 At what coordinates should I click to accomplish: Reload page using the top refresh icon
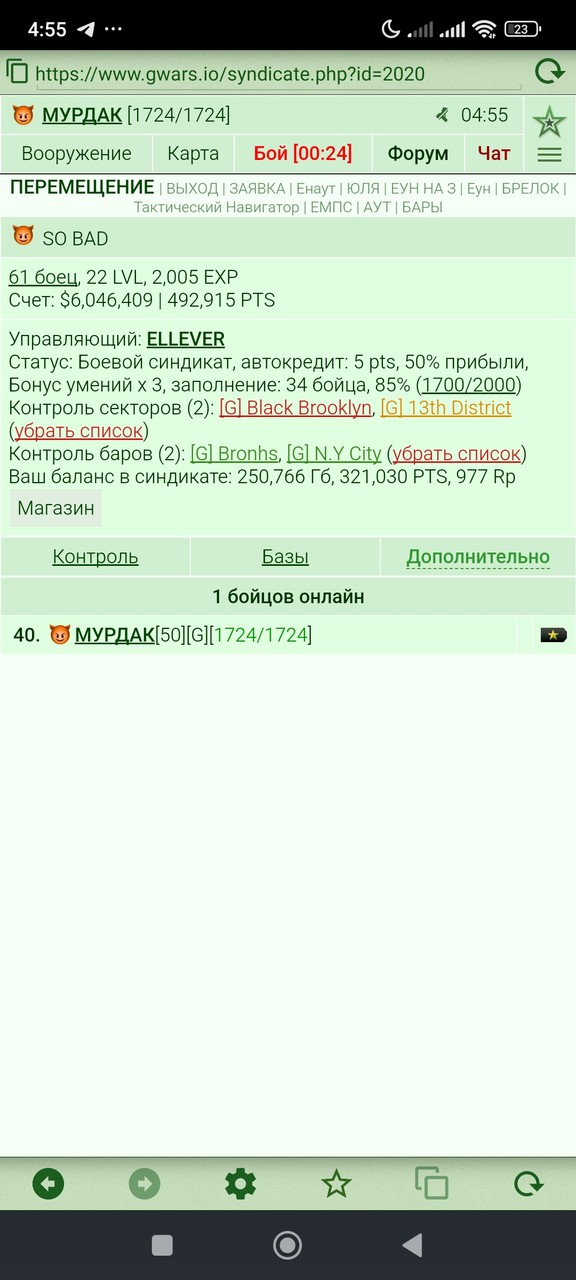tap(549, 72)
